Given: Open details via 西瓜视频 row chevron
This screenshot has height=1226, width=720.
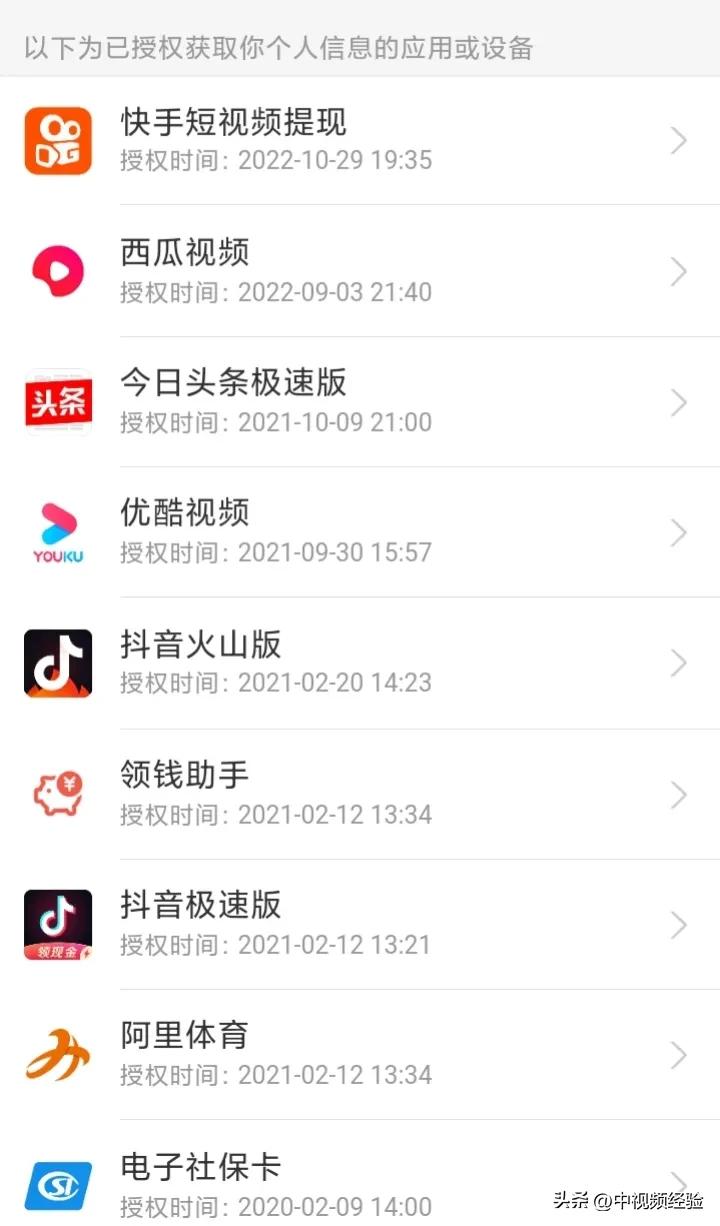Looking at the screenshot, I should (x=679, y=270).
